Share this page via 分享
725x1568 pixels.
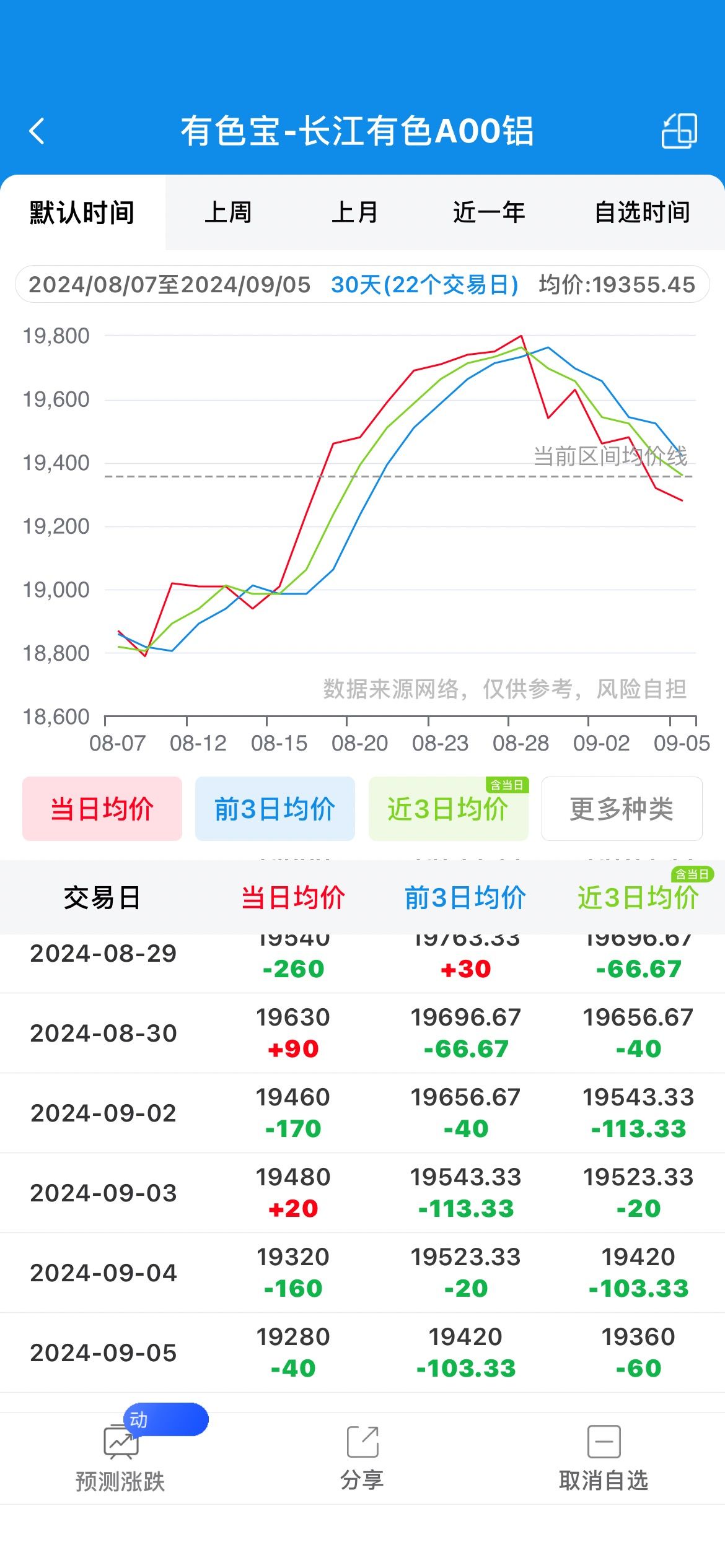362,1458
